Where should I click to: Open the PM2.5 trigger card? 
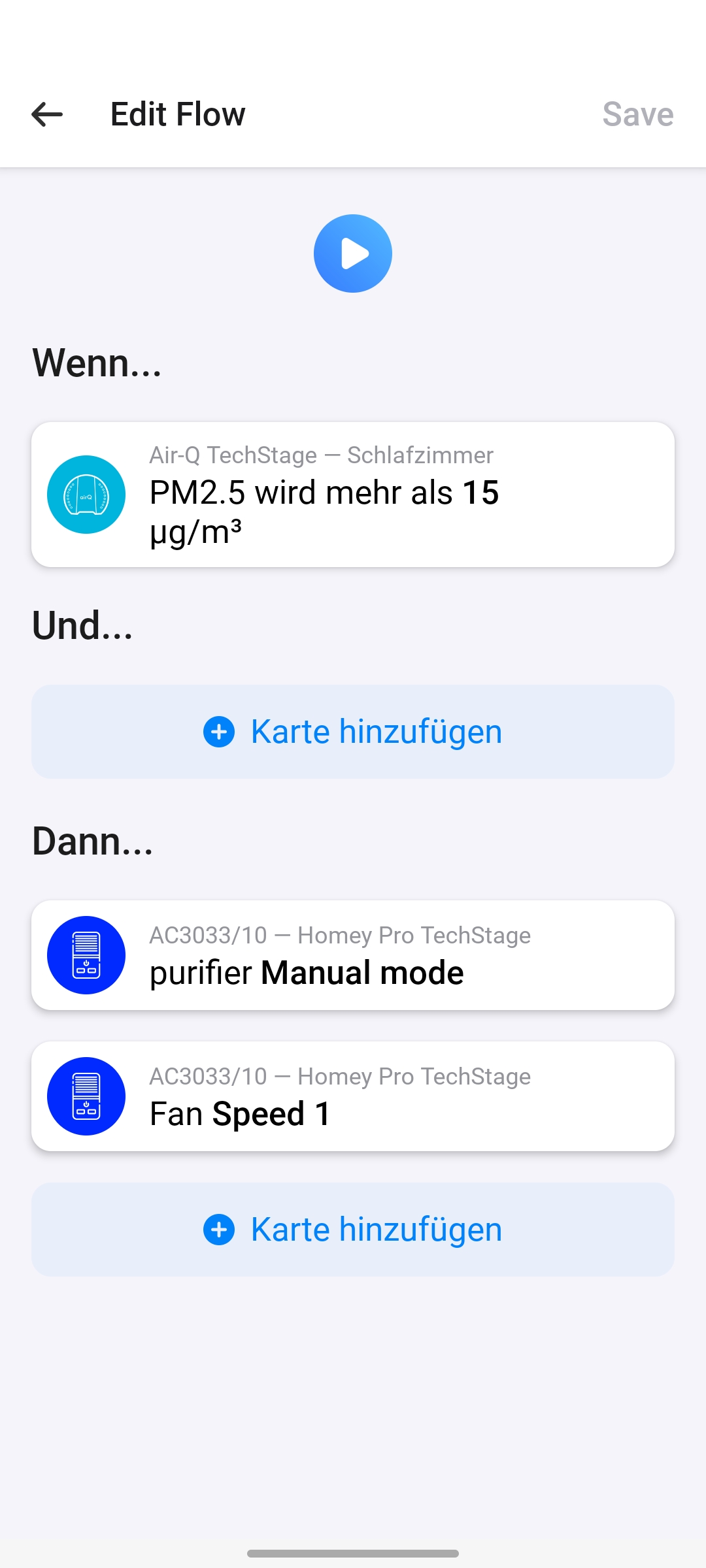353,495
